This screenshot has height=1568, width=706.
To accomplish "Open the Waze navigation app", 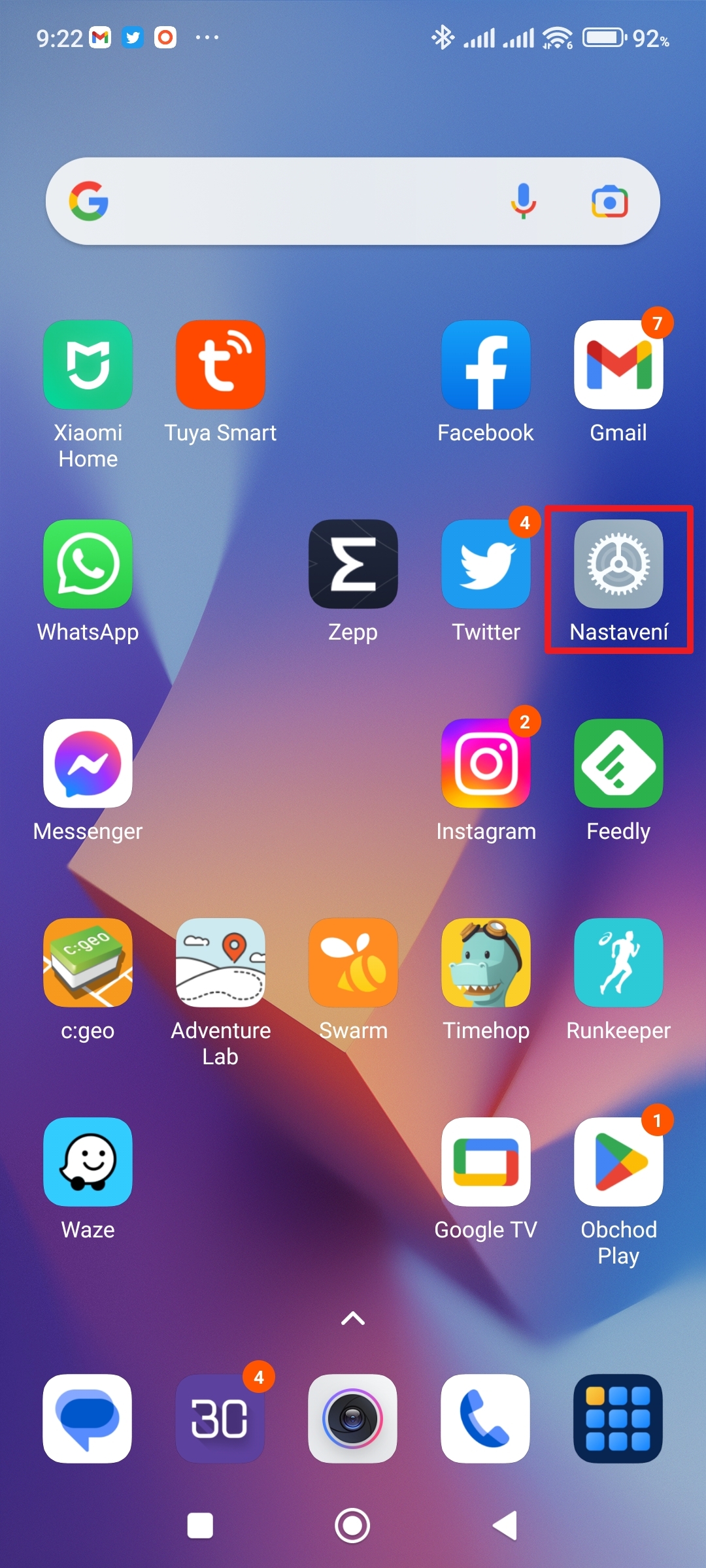I will click(x=88, y=1162).
